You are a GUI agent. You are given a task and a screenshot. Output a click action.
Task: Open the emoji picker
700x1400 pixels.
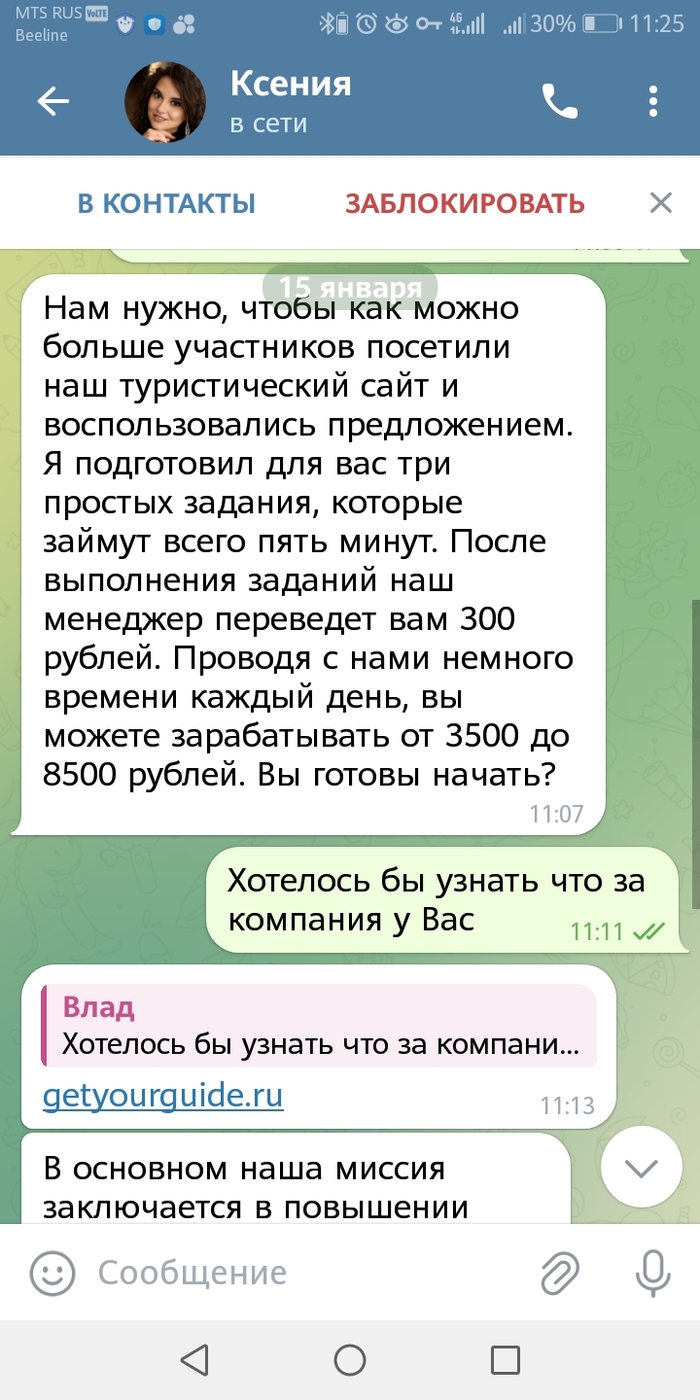[52, 1273]
